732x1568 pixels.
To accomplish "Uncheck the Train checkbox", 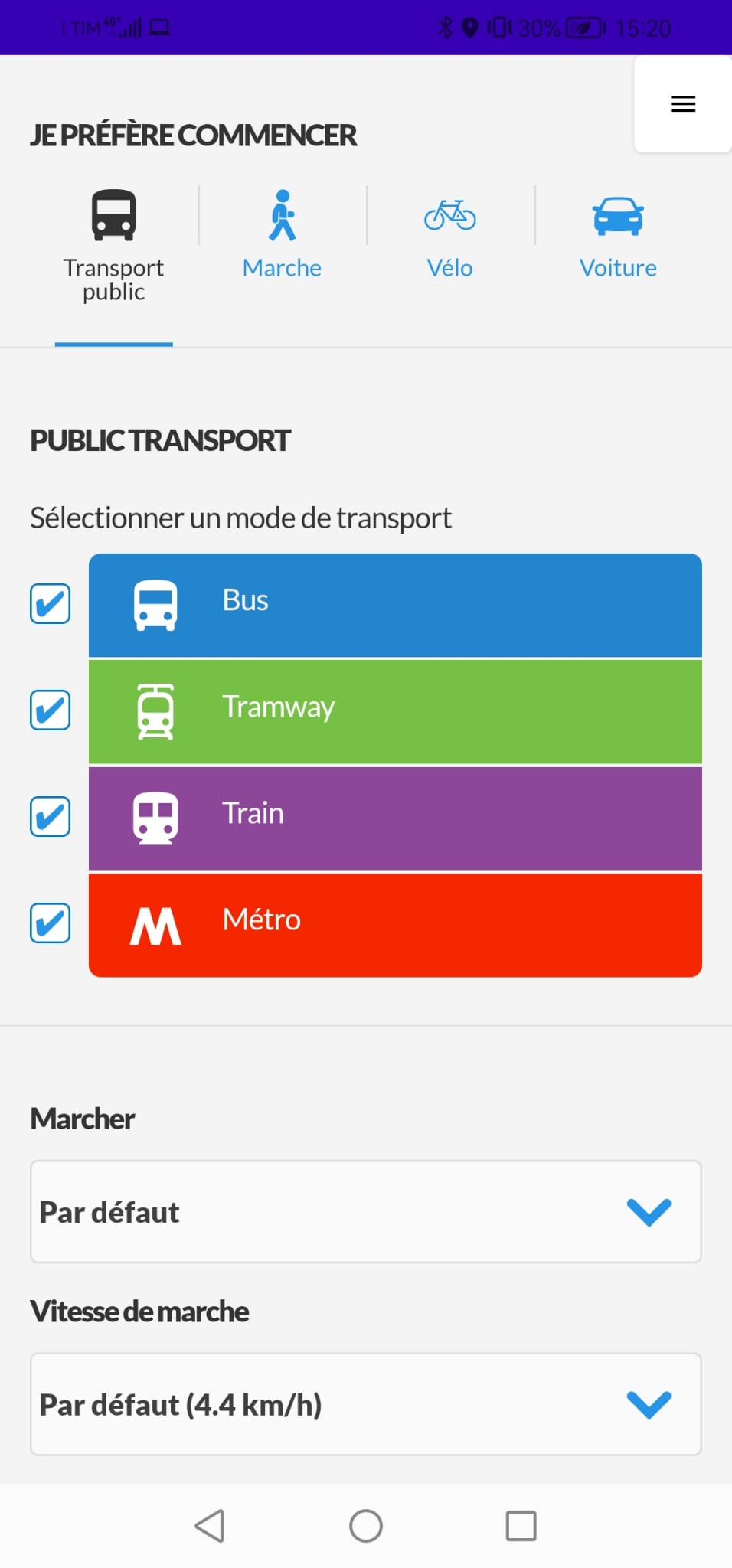I will (51, 817).
